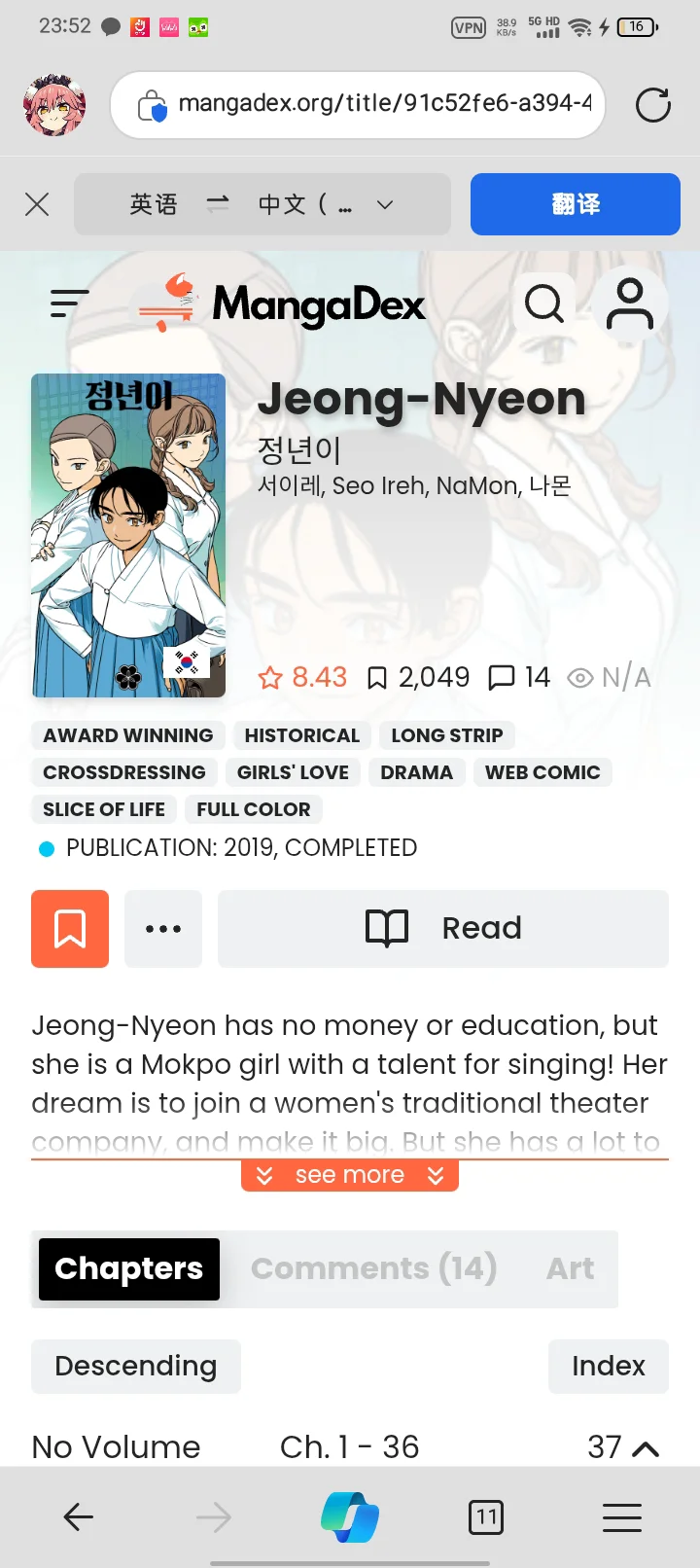
Task: Expand the description with see more
Action: tap(350, 1175)
